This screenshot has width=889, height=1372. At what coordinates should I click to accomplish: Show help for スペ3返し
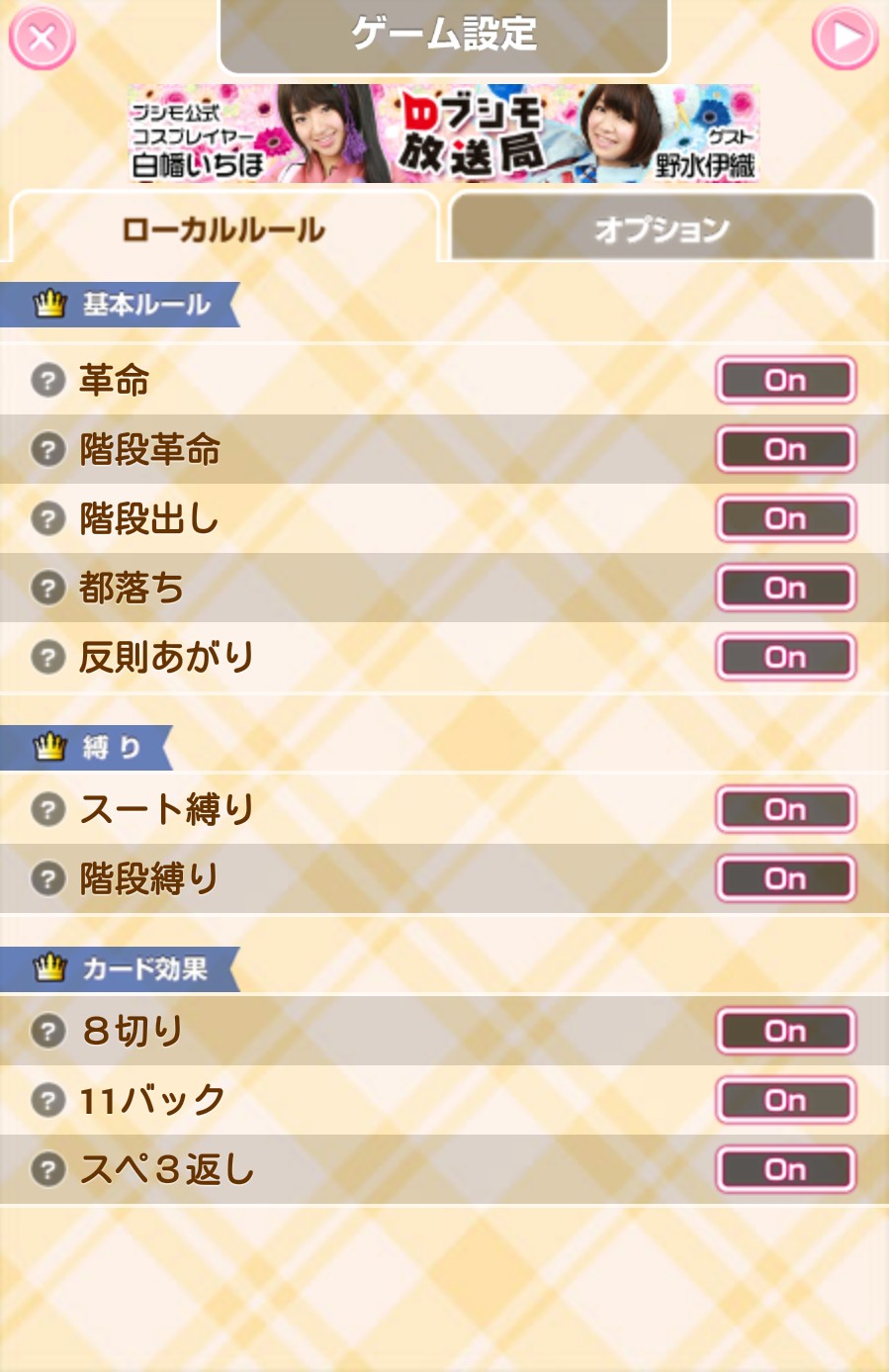pyautogui.click(x=47, y=1169)
